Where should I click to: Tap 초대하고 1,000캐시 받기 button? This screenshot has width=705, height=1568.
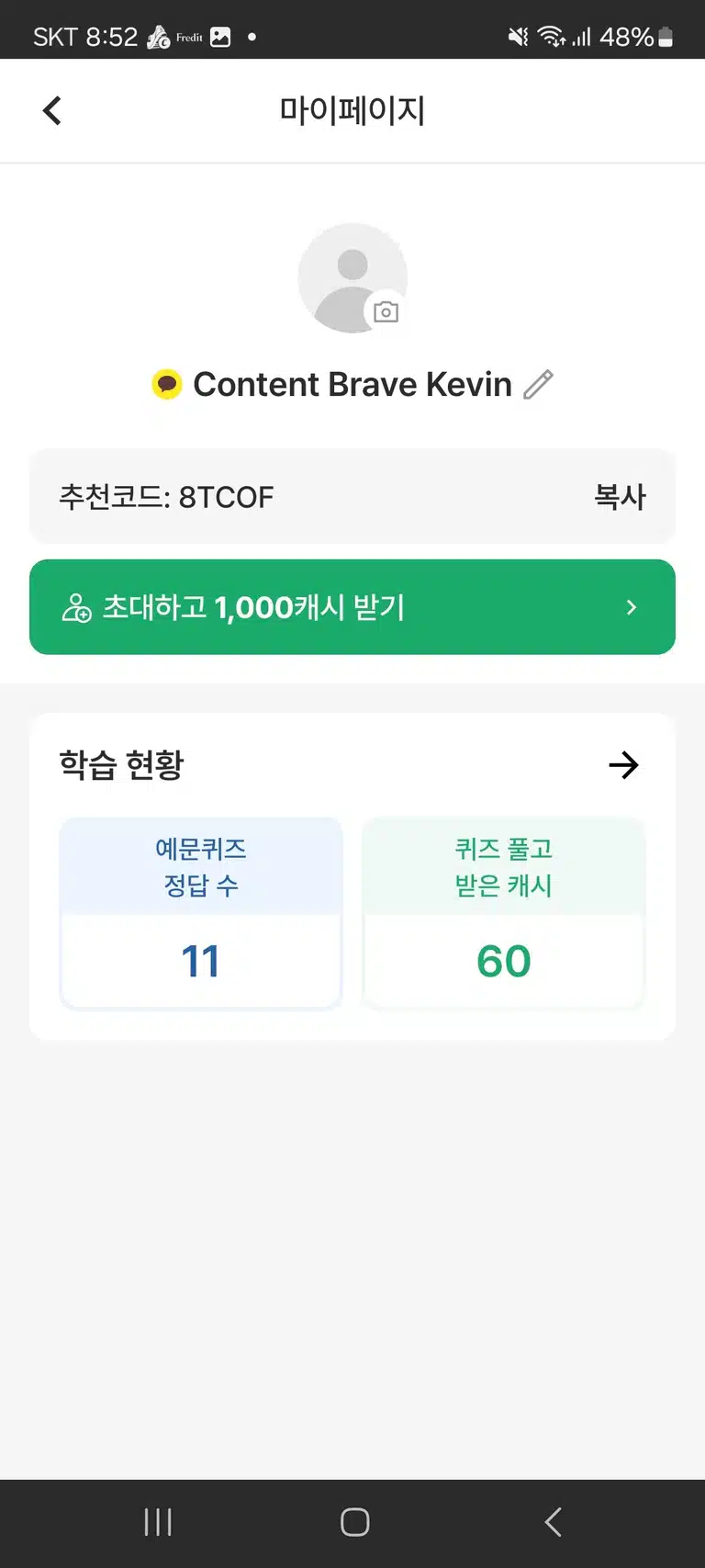[352, 607]
